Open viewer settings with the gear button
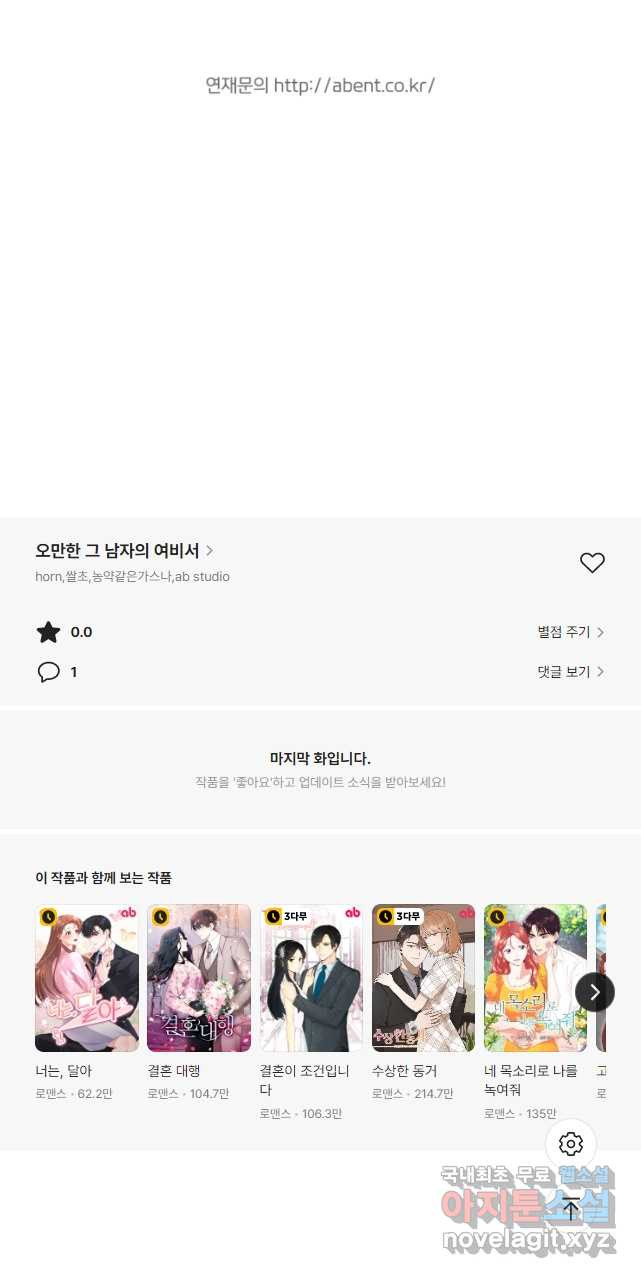Viewport: 641px width, 1278px height. coord(571,1144)
